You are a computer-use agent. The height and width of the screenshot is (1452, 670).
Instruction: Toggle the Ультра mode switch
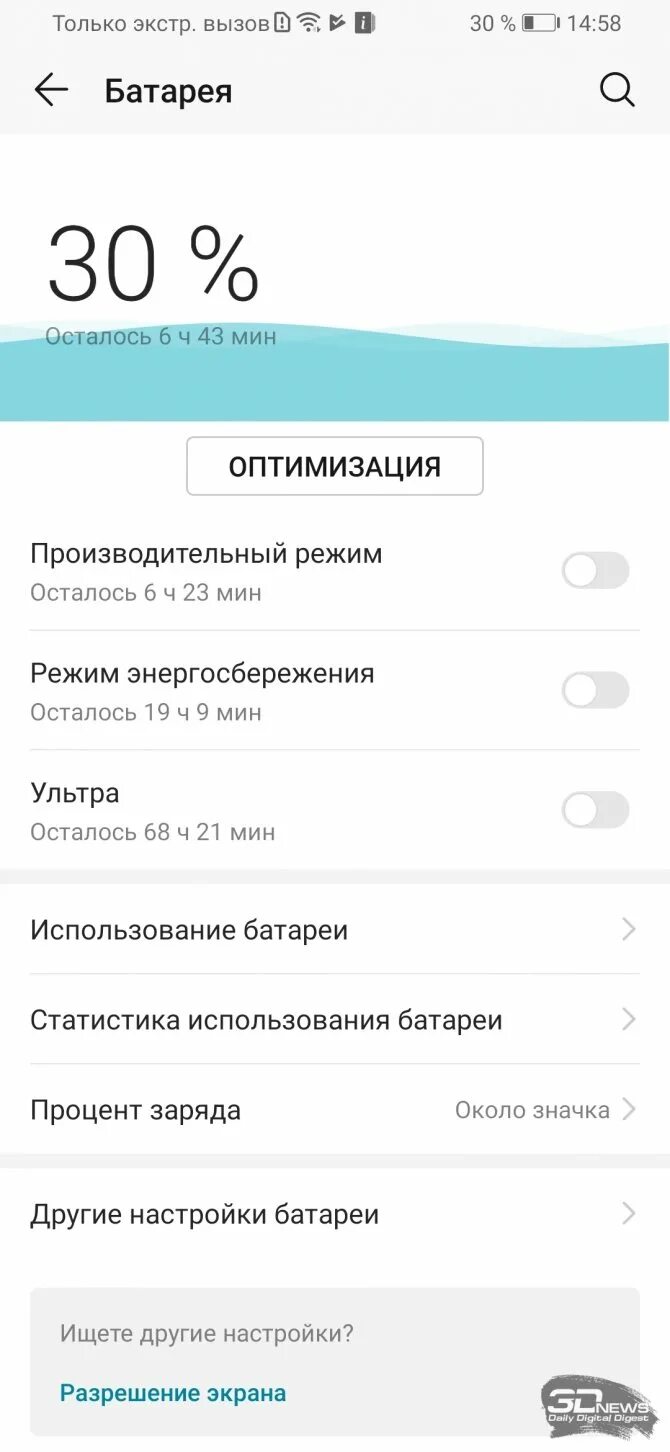pyautogui.click(x=595, y=811)
